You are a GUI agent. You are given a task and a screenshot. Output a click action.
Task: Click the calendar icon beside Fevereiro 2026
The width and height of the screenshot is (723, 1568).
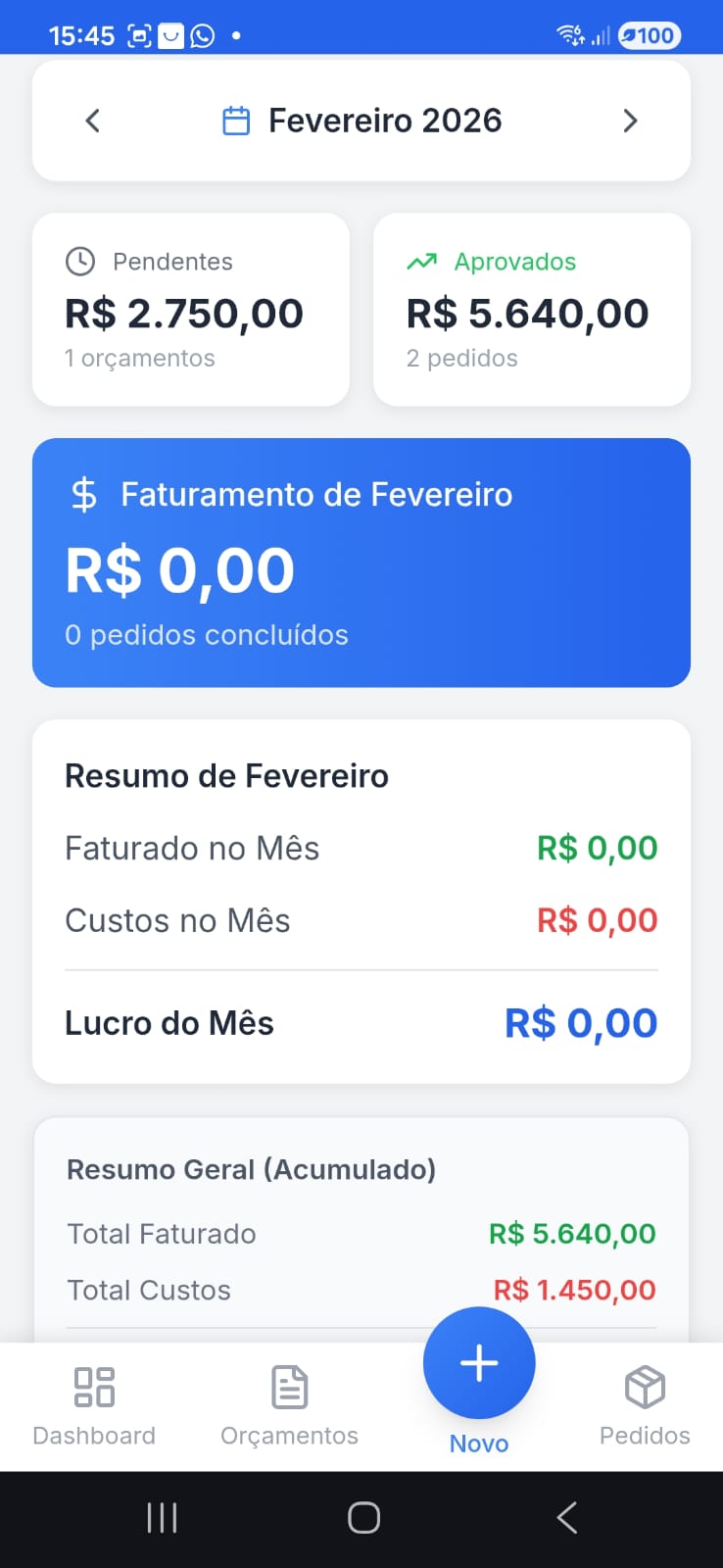point(235,120)
